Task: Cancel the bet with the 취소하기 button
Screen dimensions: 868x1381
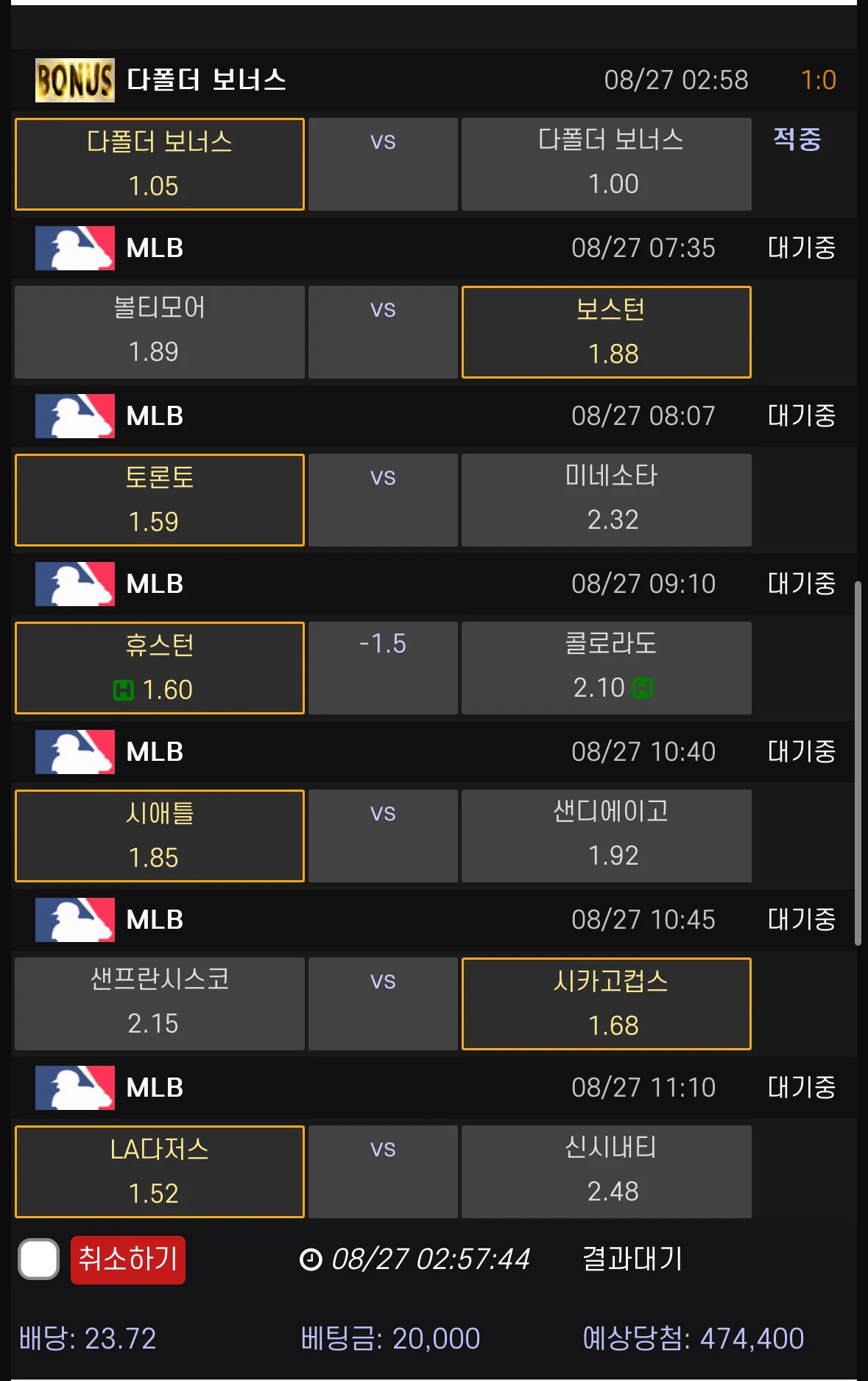Action: tap(128, 1259)
